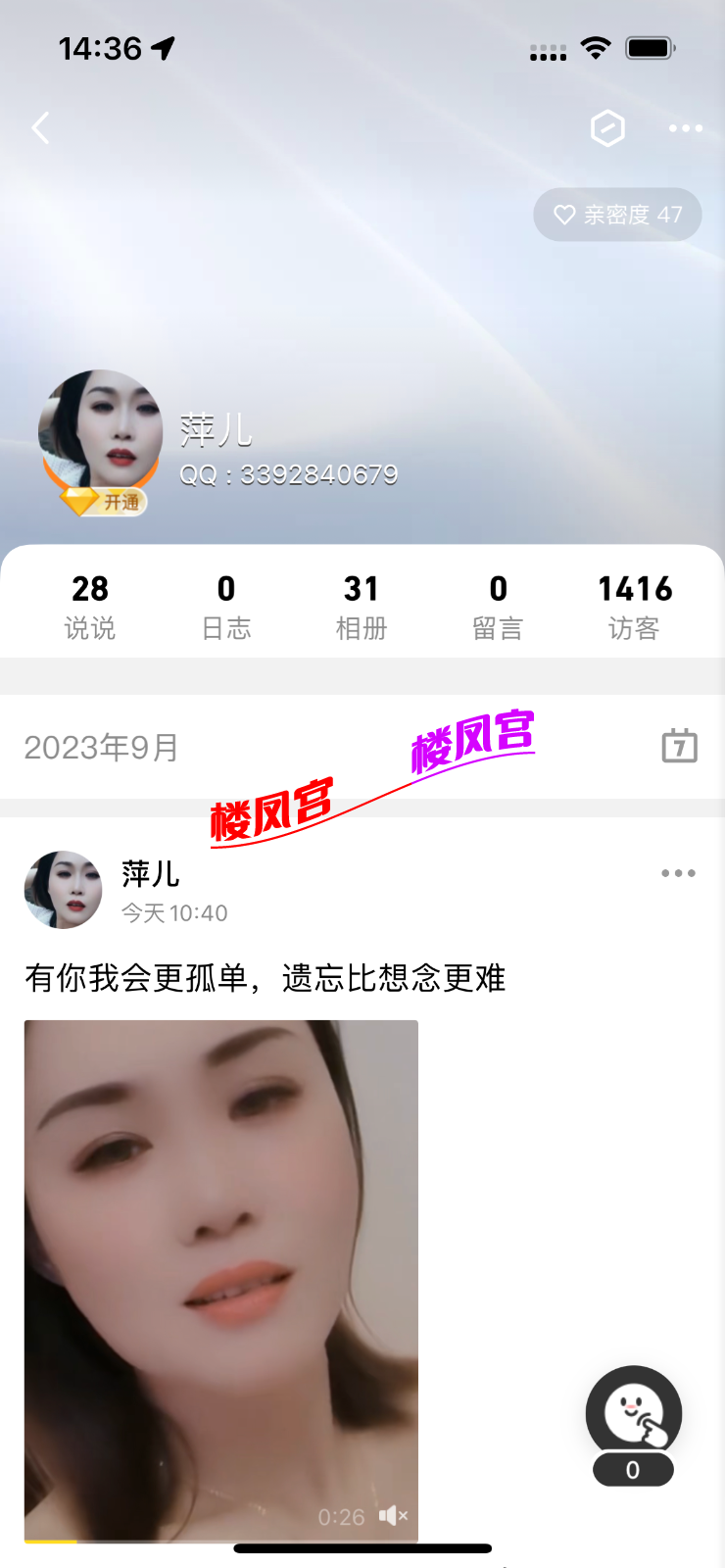Play the 0:26 video in the post
The width and height of the screenshot is (725, 1568).
point(221,1274)
